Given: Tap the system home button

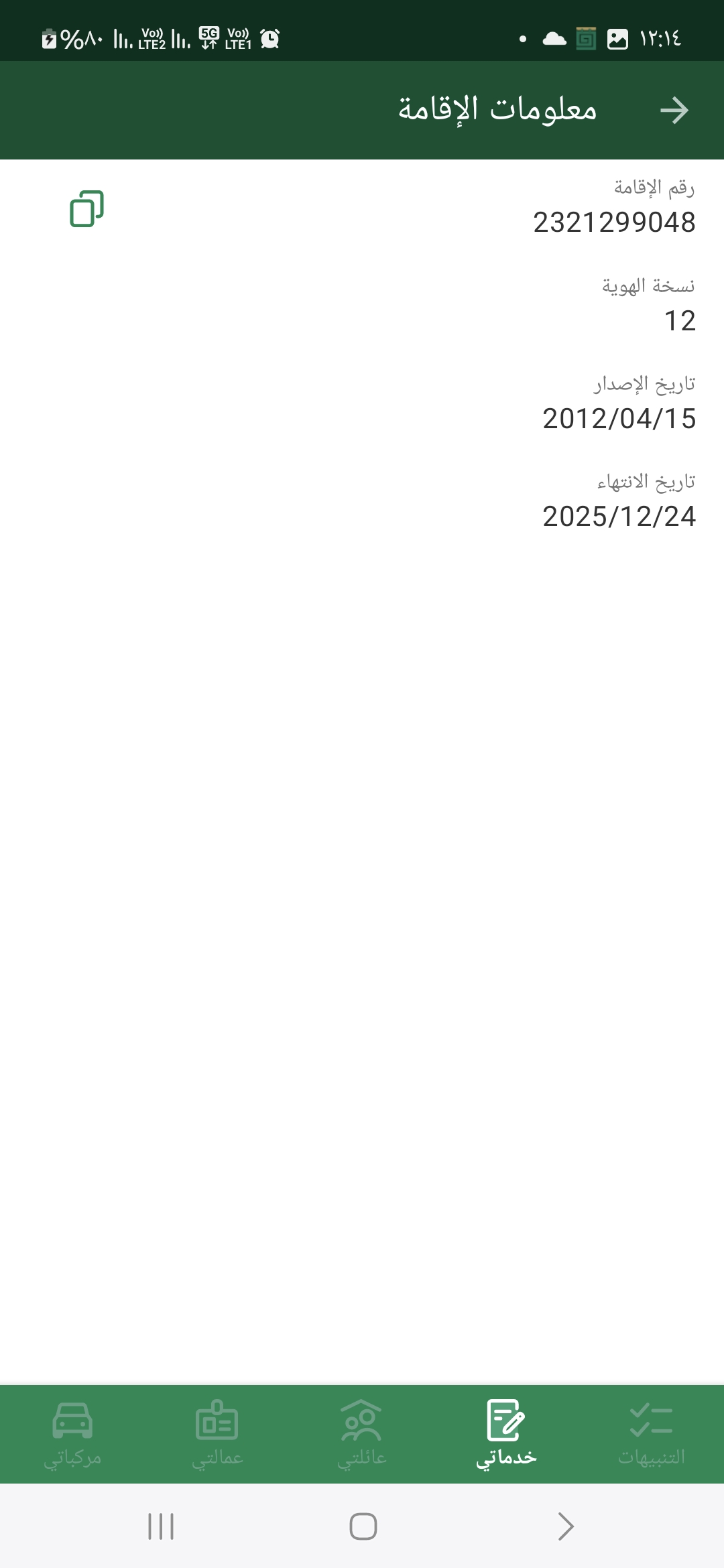Looking at the screenshot, I should (x=363, y=1526).
